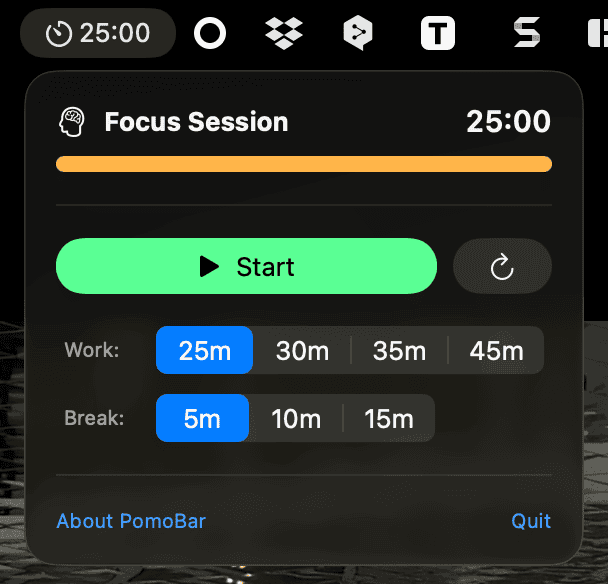Viewport: 608px width, 584px height.
Task: Open About PomoBar
Action: [x=131, y=521]
